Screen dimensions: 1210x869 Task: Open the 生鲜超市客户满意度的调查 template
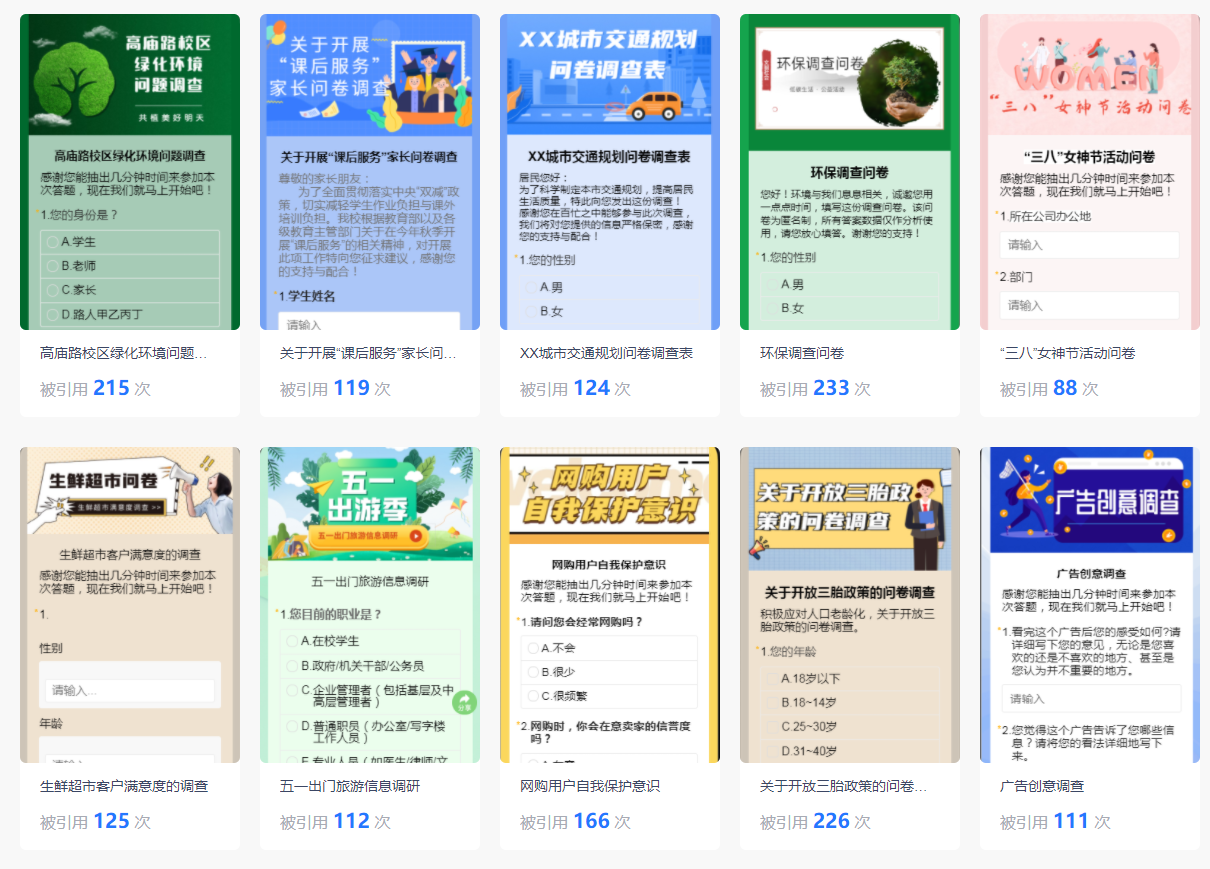point(130,648)
